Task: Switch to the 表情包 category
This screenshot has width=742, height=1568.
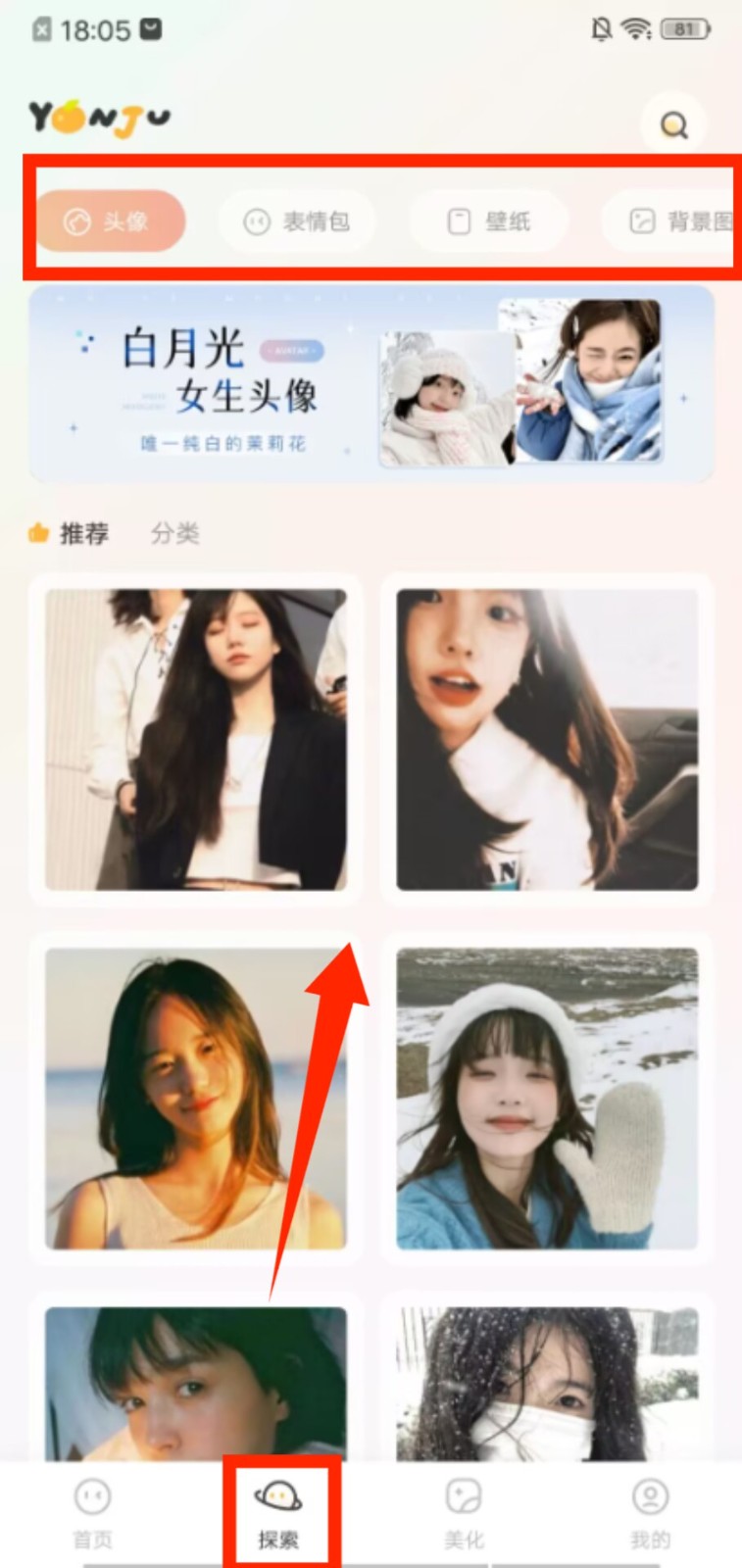Action: [x=297, y=221]
